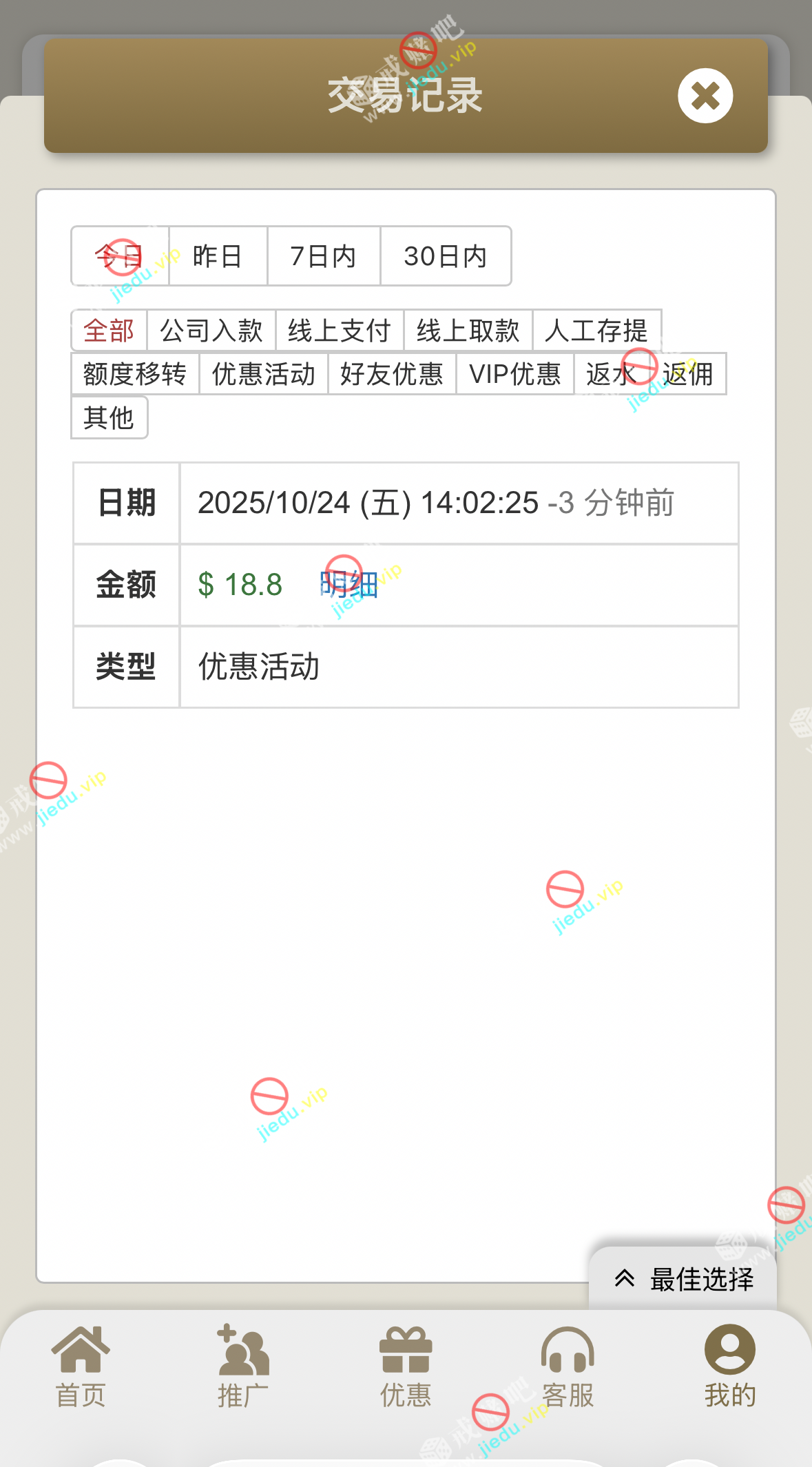Filter by 好友优惠

(x=391, y=374)
